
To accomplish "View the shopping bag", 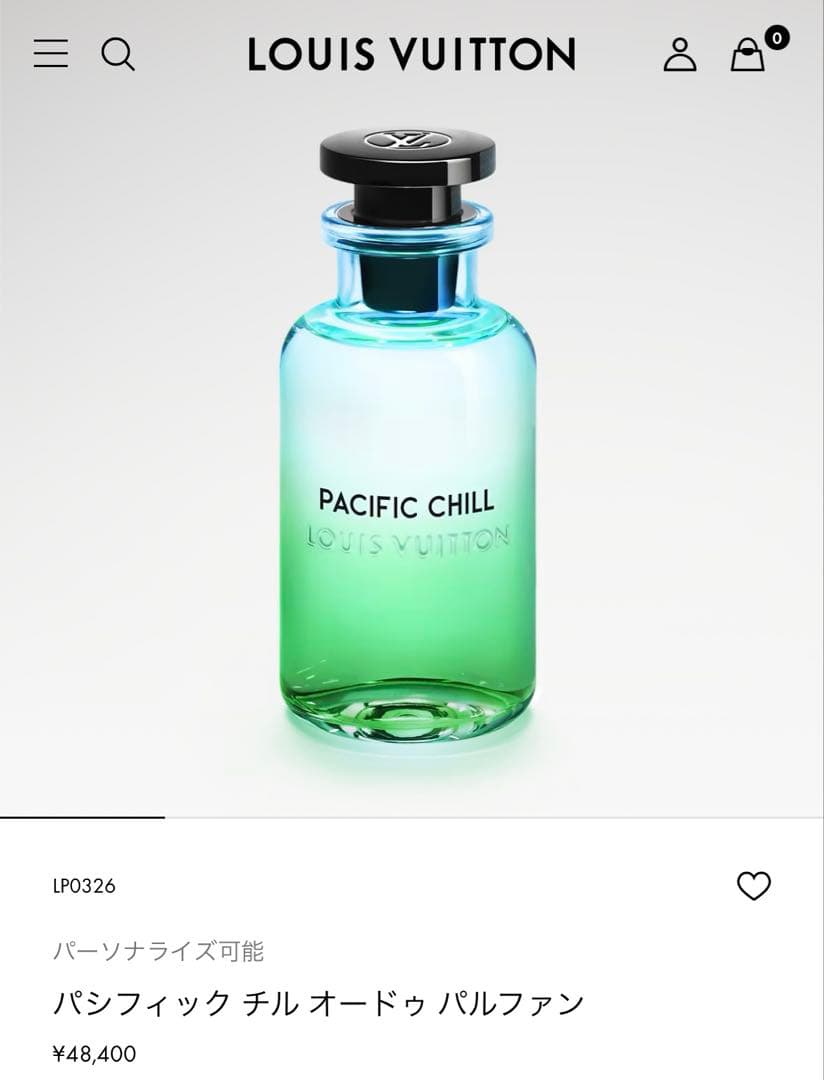I will pyautogui.click(x=748, y=55).
